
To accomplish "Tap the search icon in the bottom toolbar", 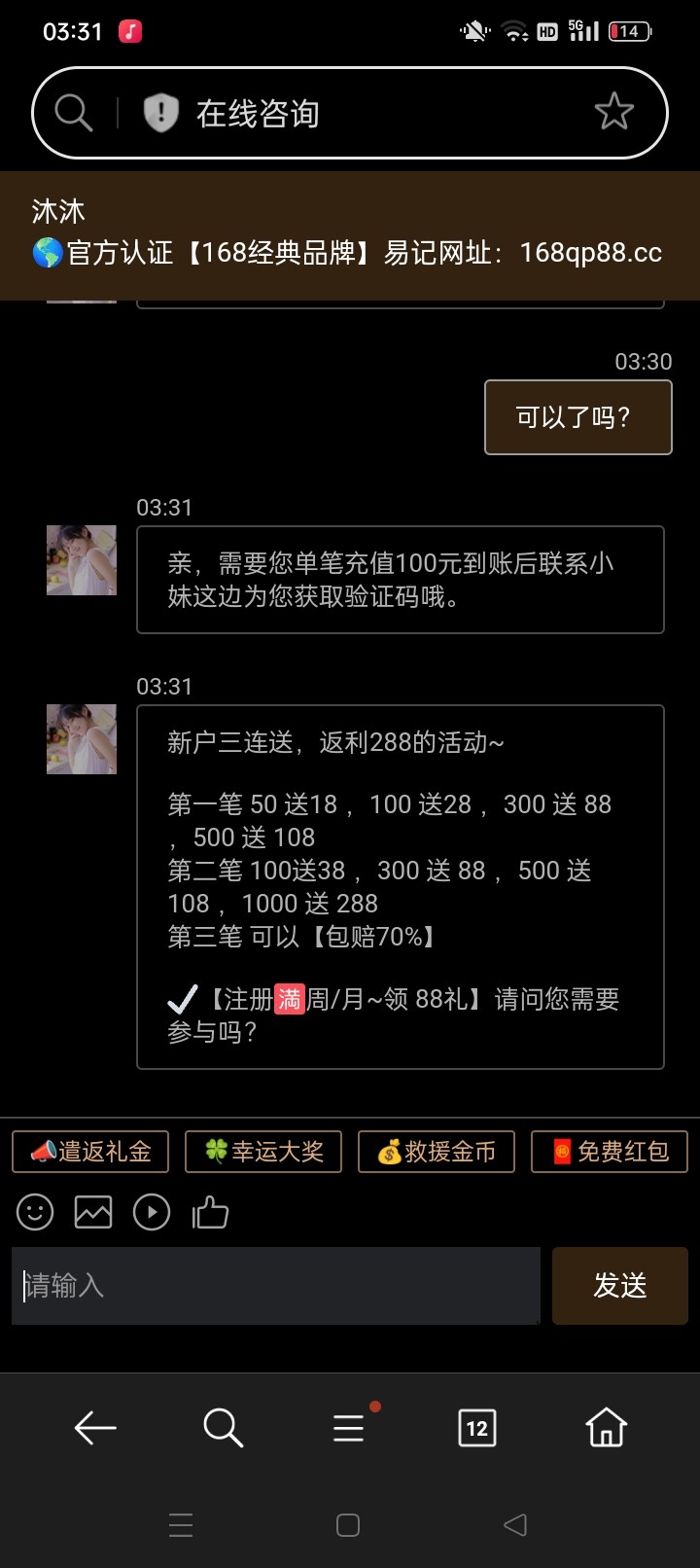I will 223,1427.
